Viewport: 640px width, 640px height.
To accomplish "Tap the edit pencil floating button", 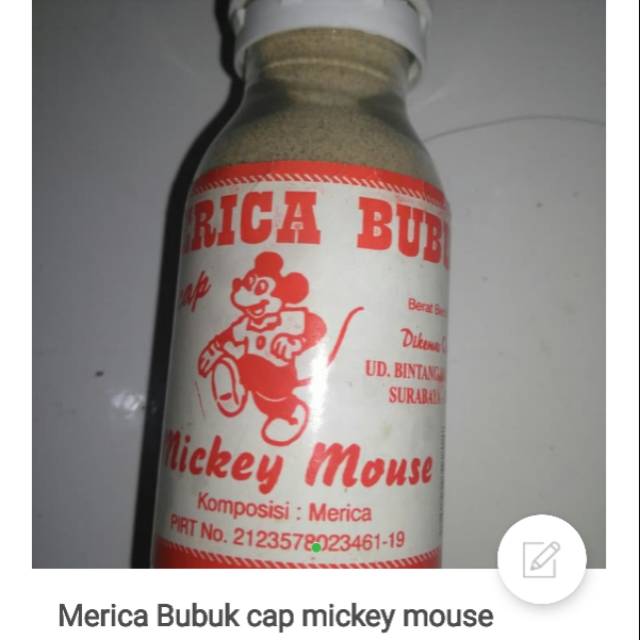I will (542, 559).
